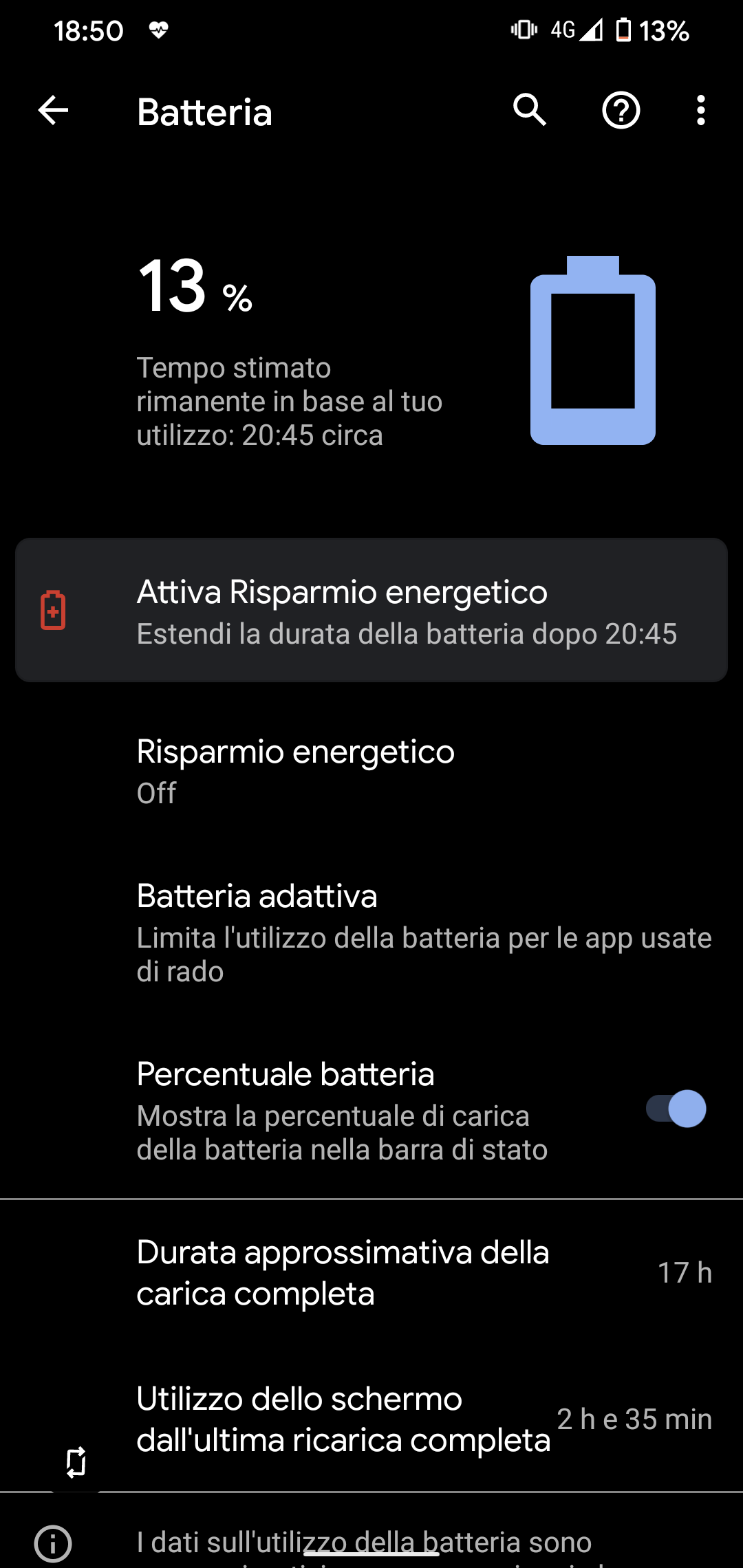Open the three-dot overflow menu
This screenshot has width=743, height=1568.
click(700, 110)
